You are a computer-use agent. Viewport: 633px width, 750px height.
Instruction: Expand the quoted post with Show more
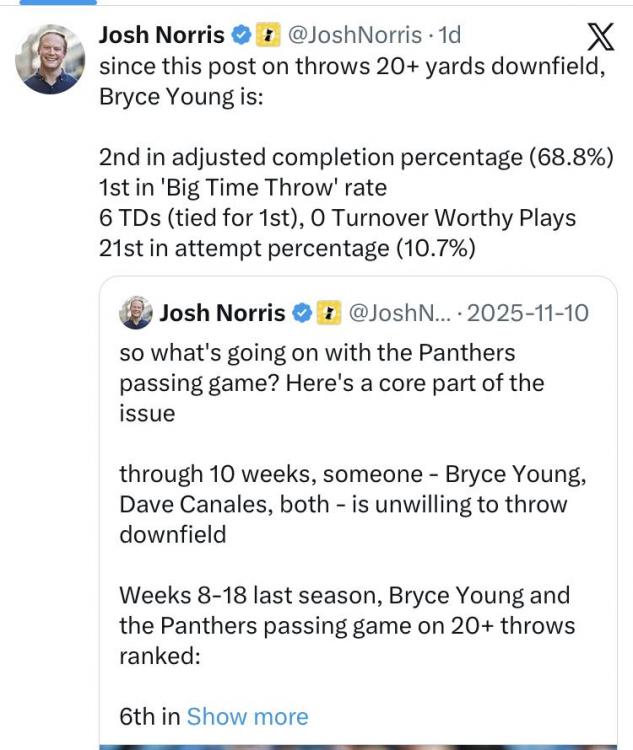(x=247, y=716)
